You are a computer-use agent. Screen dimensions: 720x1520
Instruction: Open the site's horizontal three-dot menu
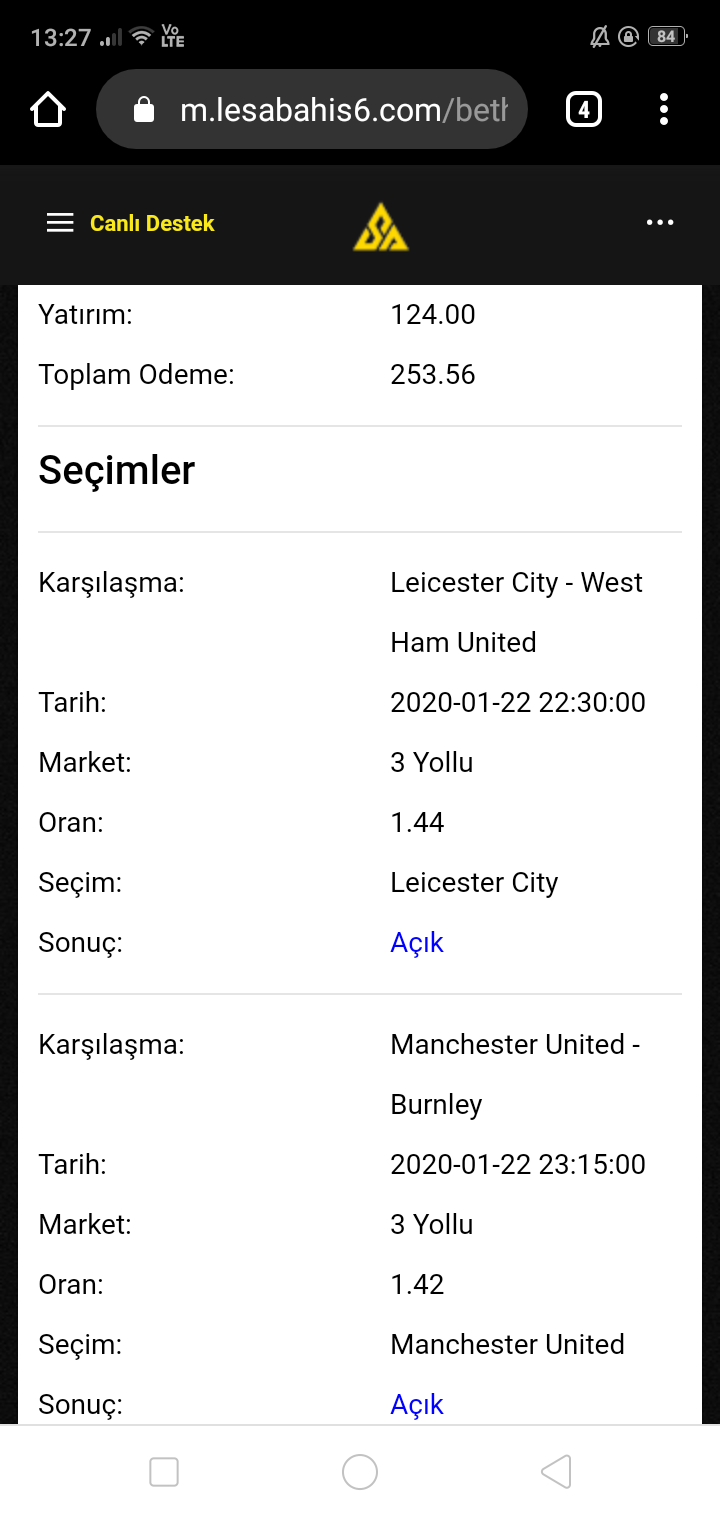(x=660, y=222)
